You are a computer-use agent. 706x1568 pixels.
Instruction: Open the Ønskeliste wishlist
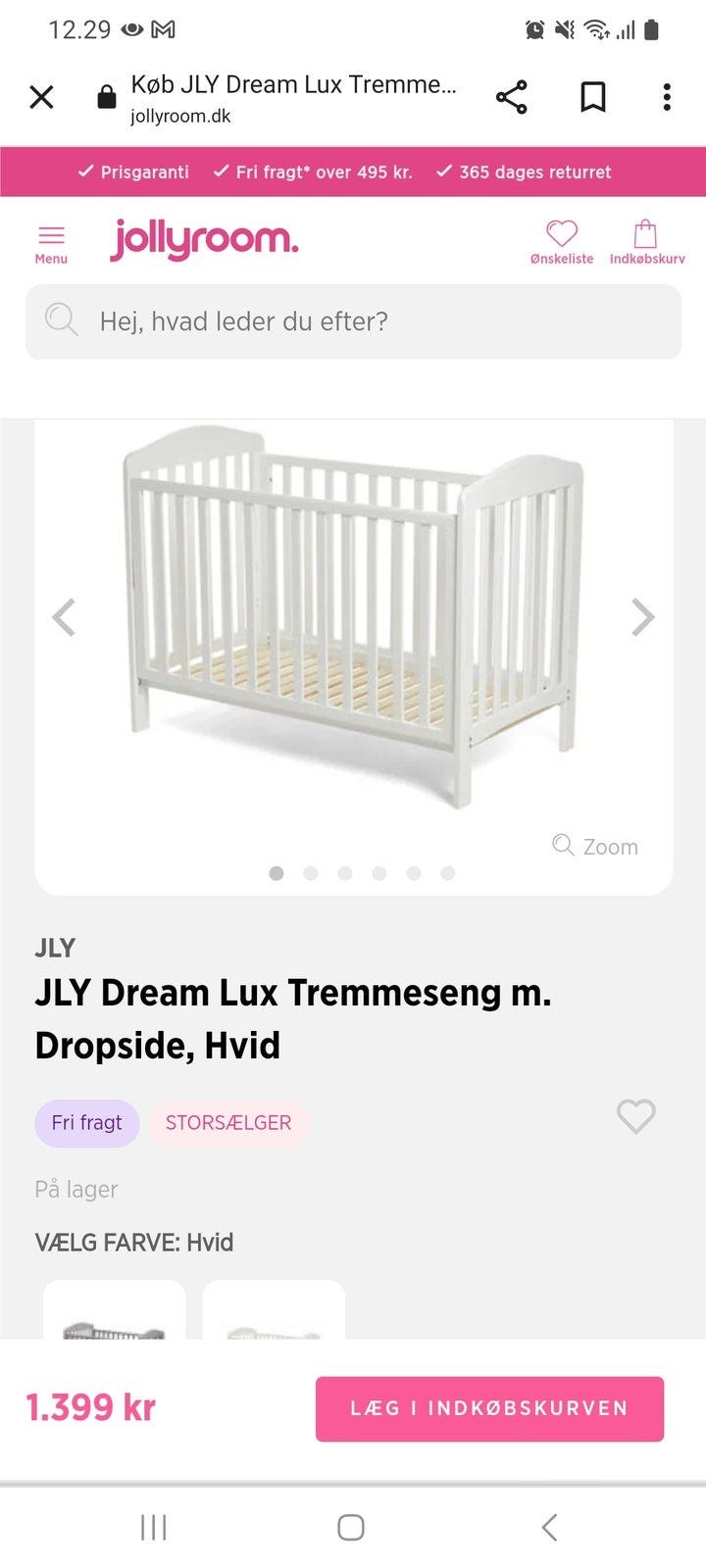562,242
